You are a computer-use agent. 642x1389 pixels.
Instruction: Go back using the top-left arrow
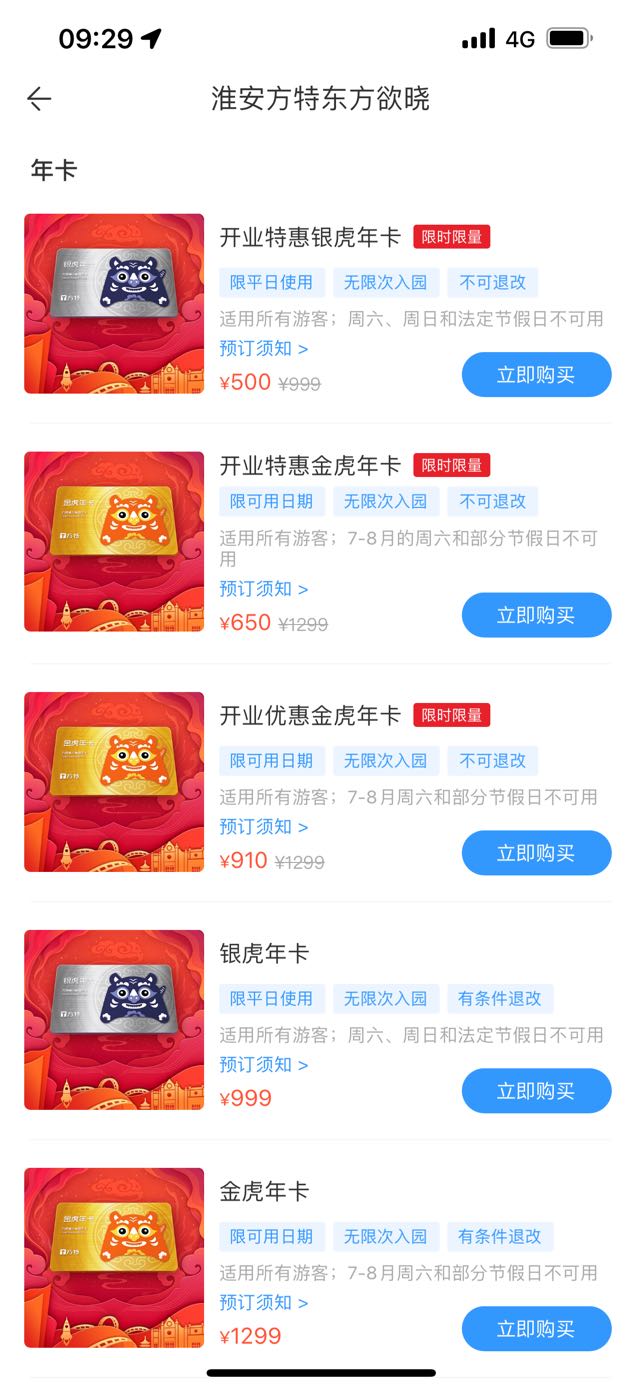[x=39, y=98]
